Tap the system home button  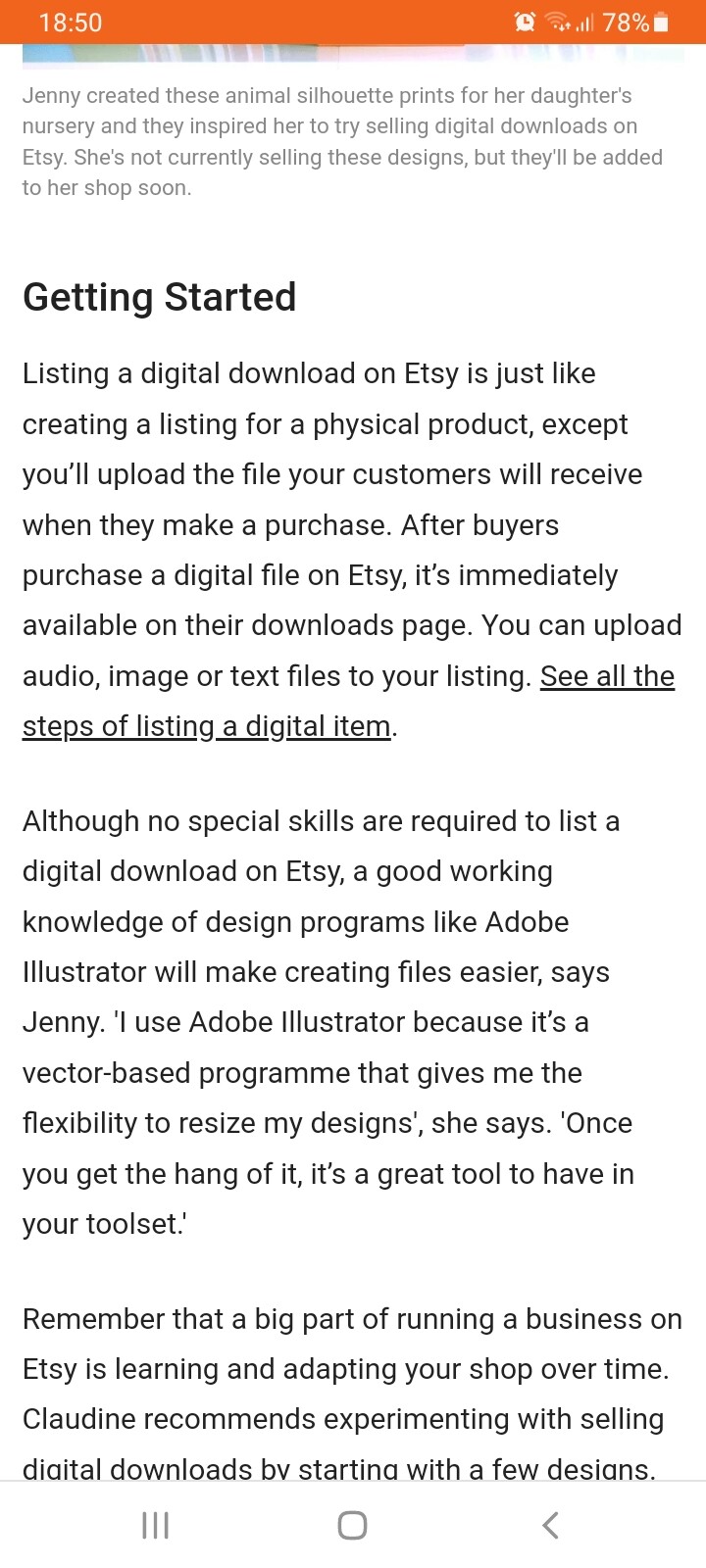(352, 1525)
